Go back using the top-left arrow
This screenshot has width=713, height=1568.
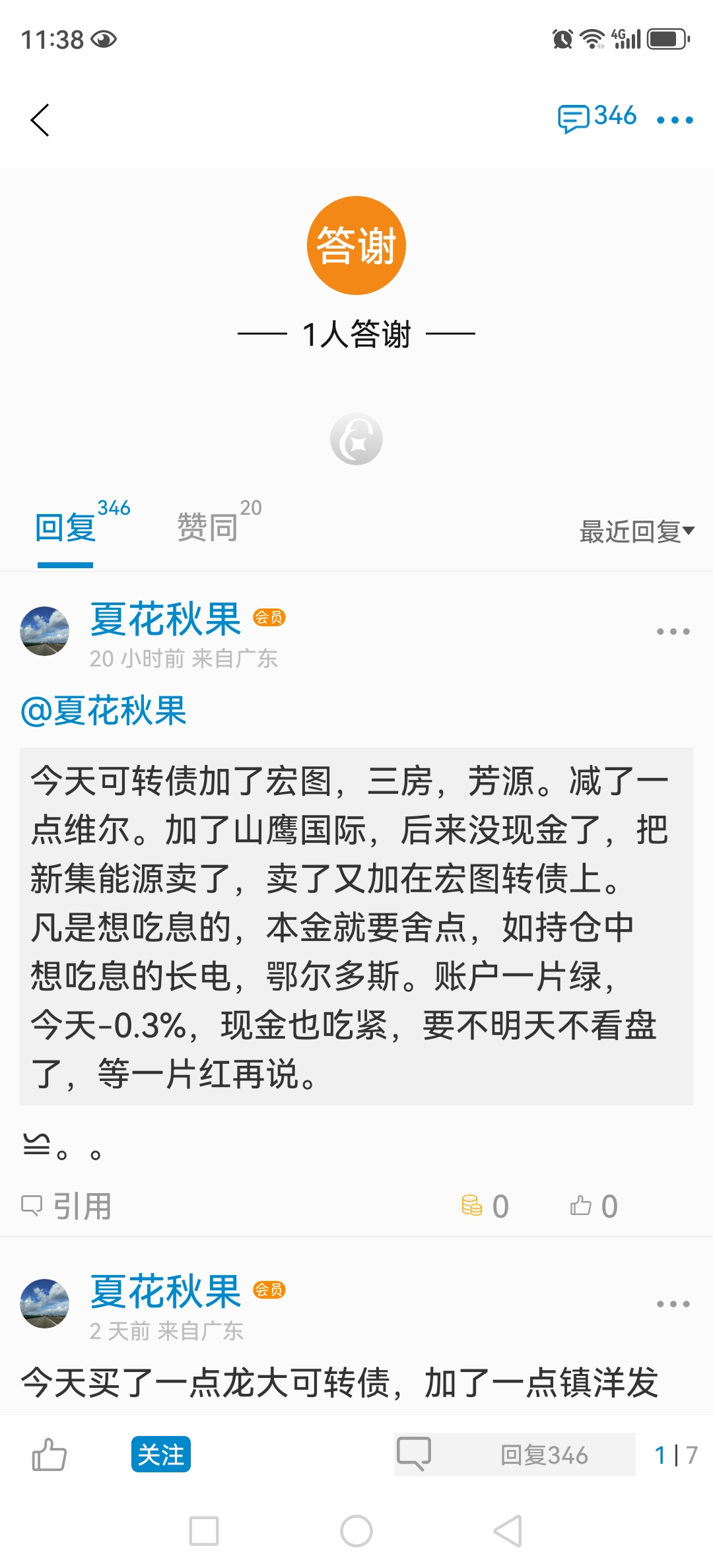pyautogui.click(x=40, y=120)
